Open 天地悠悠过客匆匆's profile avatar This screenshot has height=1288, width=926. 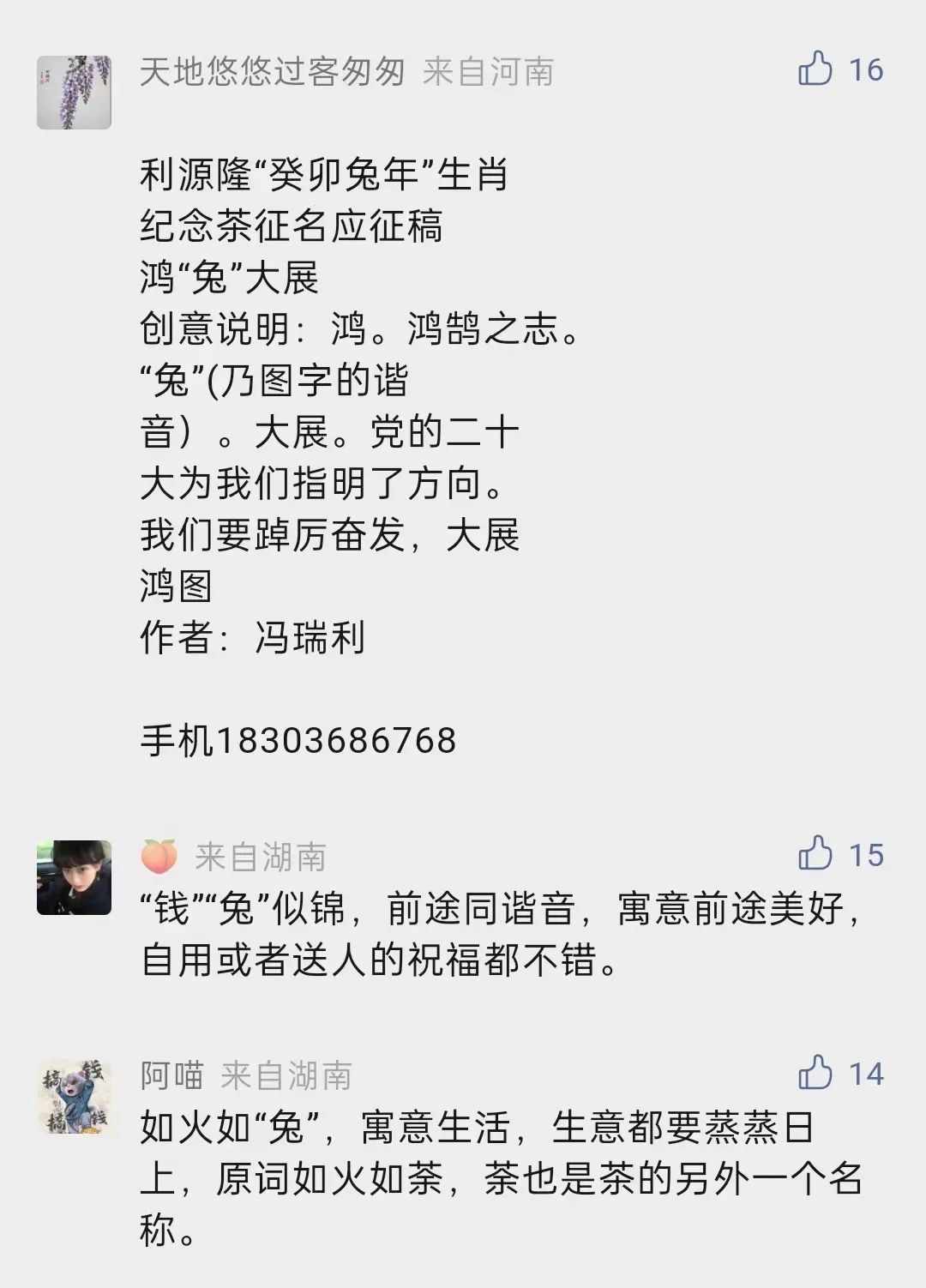click(74, 93)
